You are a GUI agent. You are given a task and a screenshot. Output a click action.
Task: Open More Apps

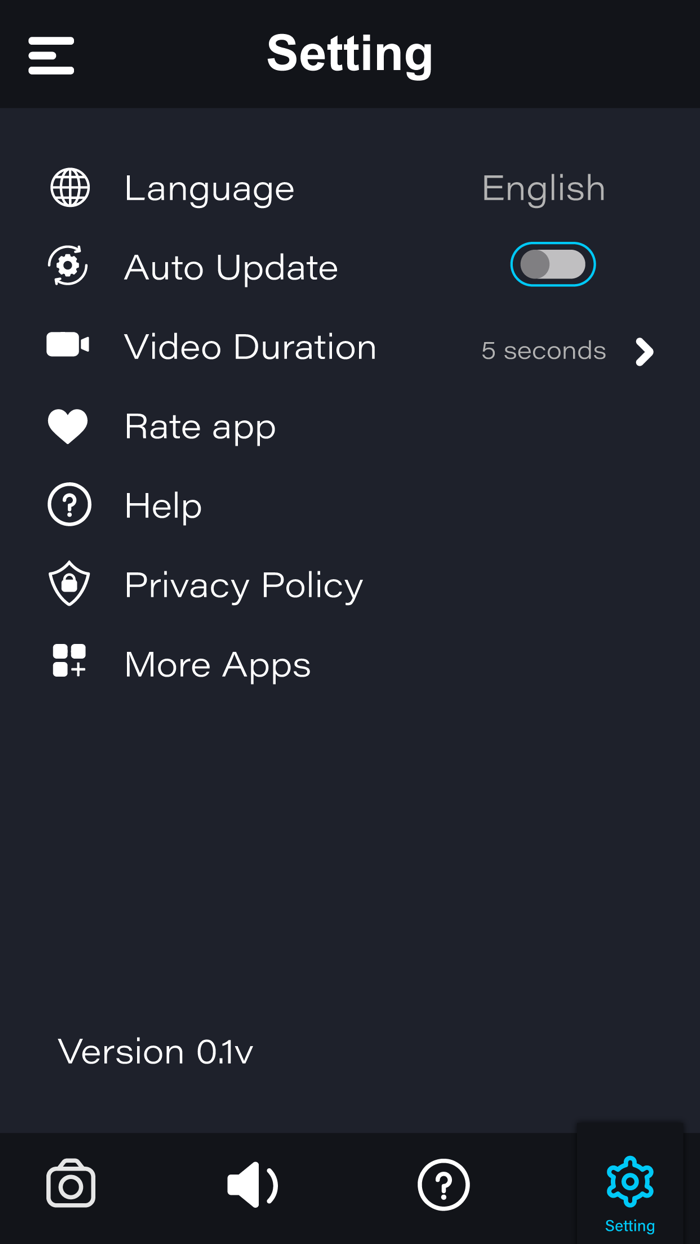pos(217,665)
